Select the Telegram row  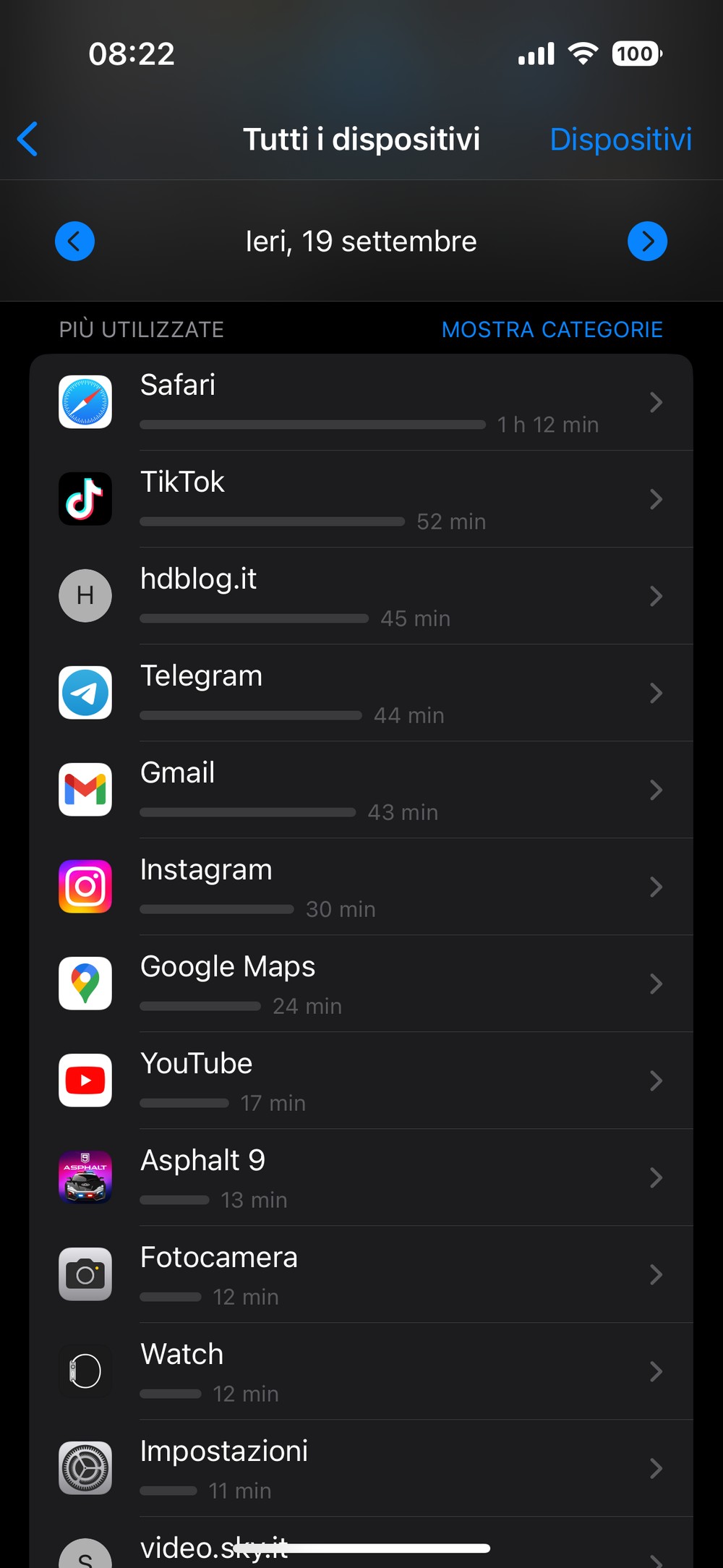[x=361, y=693]
